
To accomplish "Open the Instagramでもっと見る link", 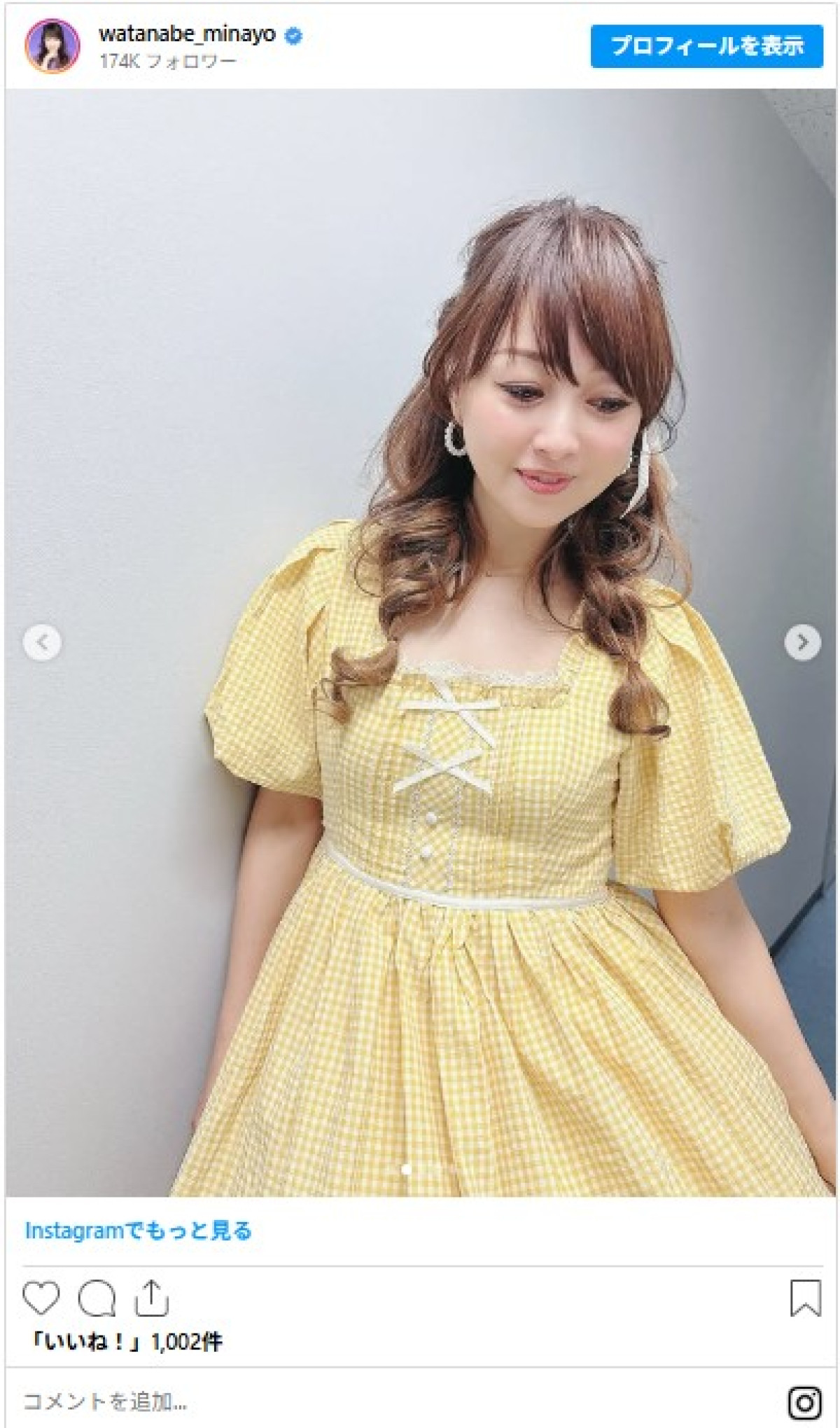I will pos(138,1230).
